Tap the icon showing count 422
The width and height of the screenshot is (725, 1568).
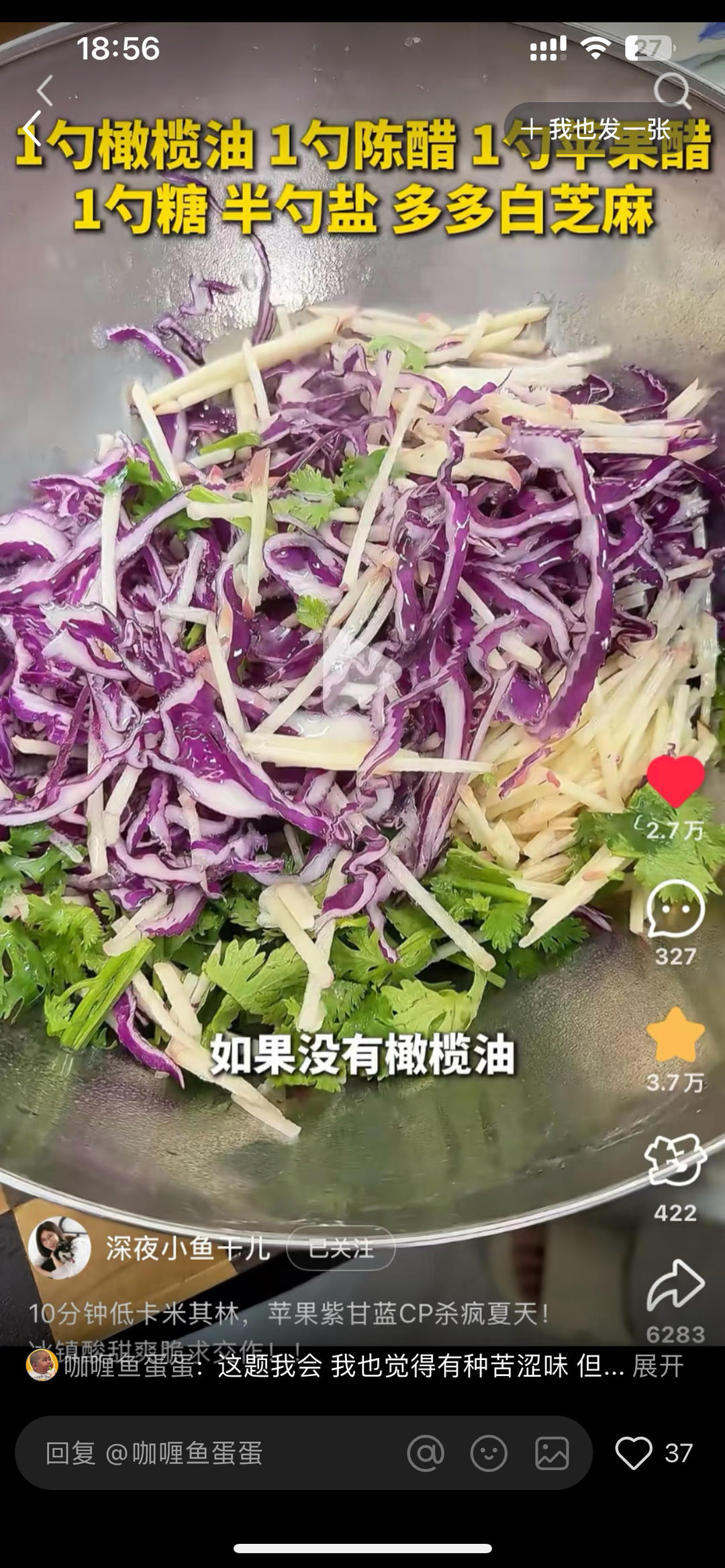[x=675, y=1161]
